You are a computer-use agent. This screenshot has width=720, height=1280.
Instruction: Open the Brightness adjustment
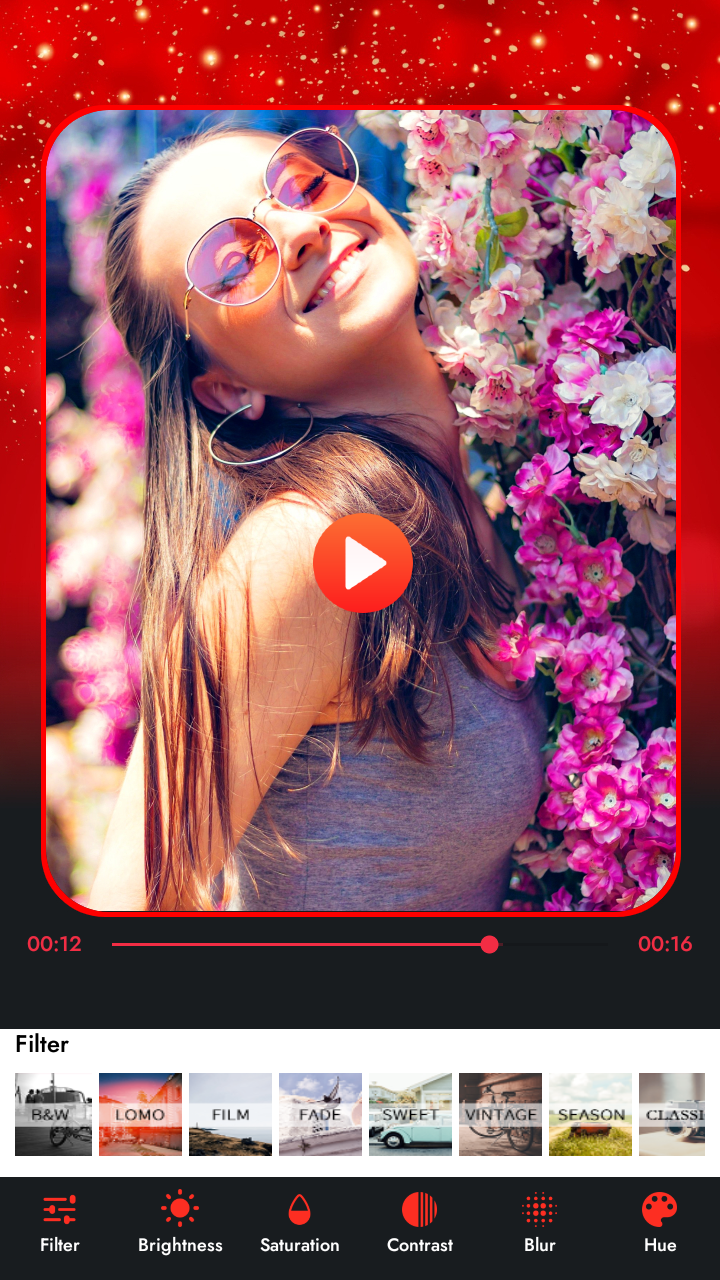point(180,1225)
